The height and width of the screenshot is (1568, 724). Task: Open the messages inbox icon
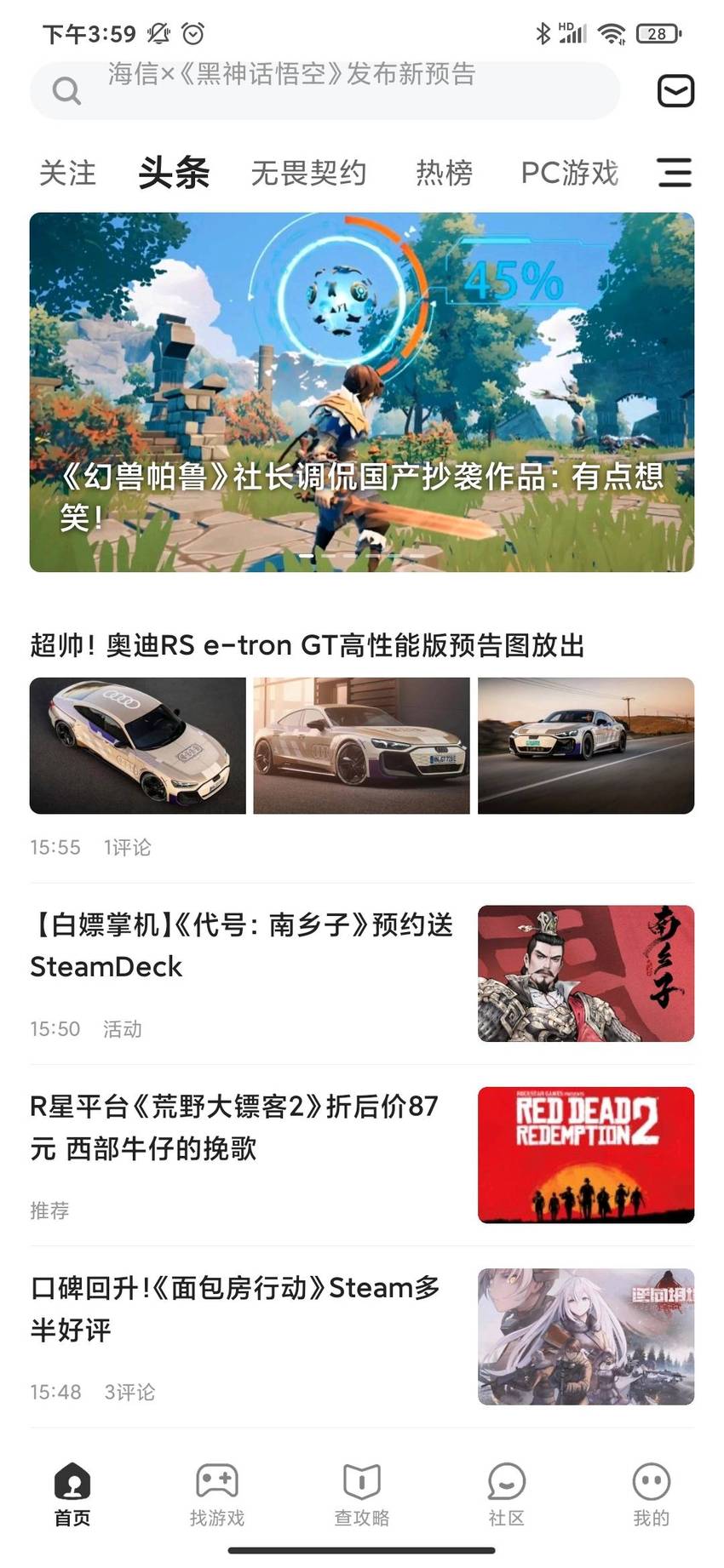click(x=675, y=91)
